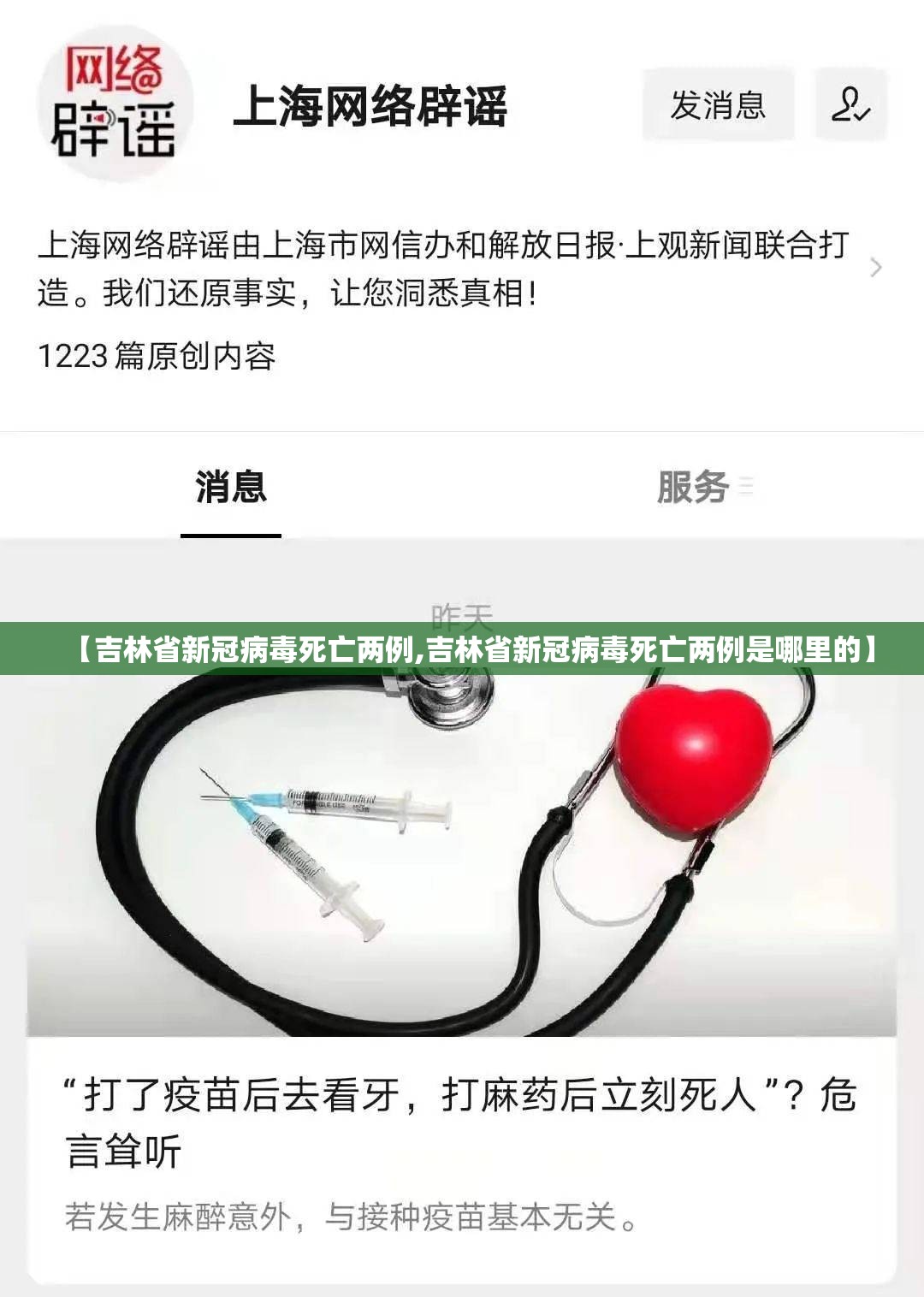Tap the 发消息 button

(718, 105)
